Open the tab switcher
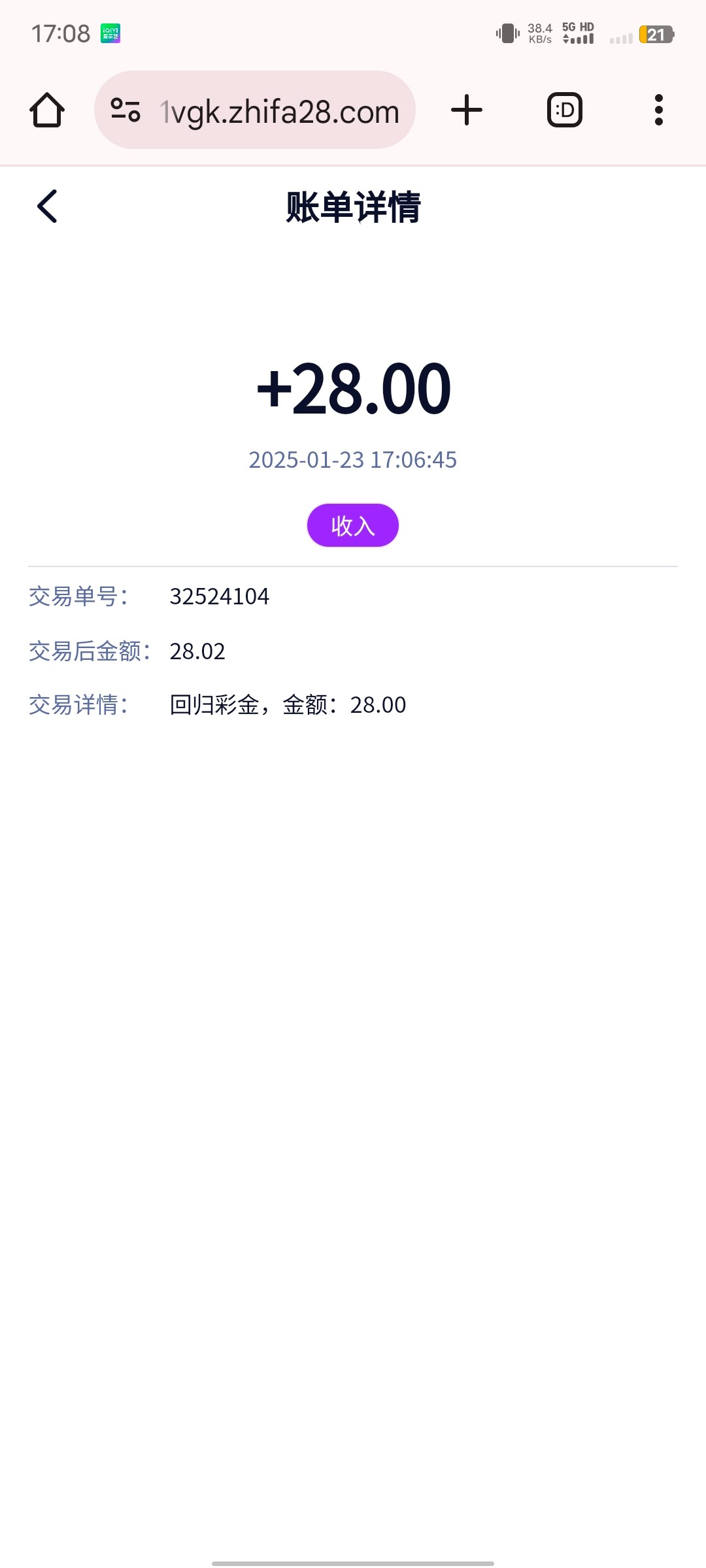This screenshot has width=706, height=1568. [565, 110]
